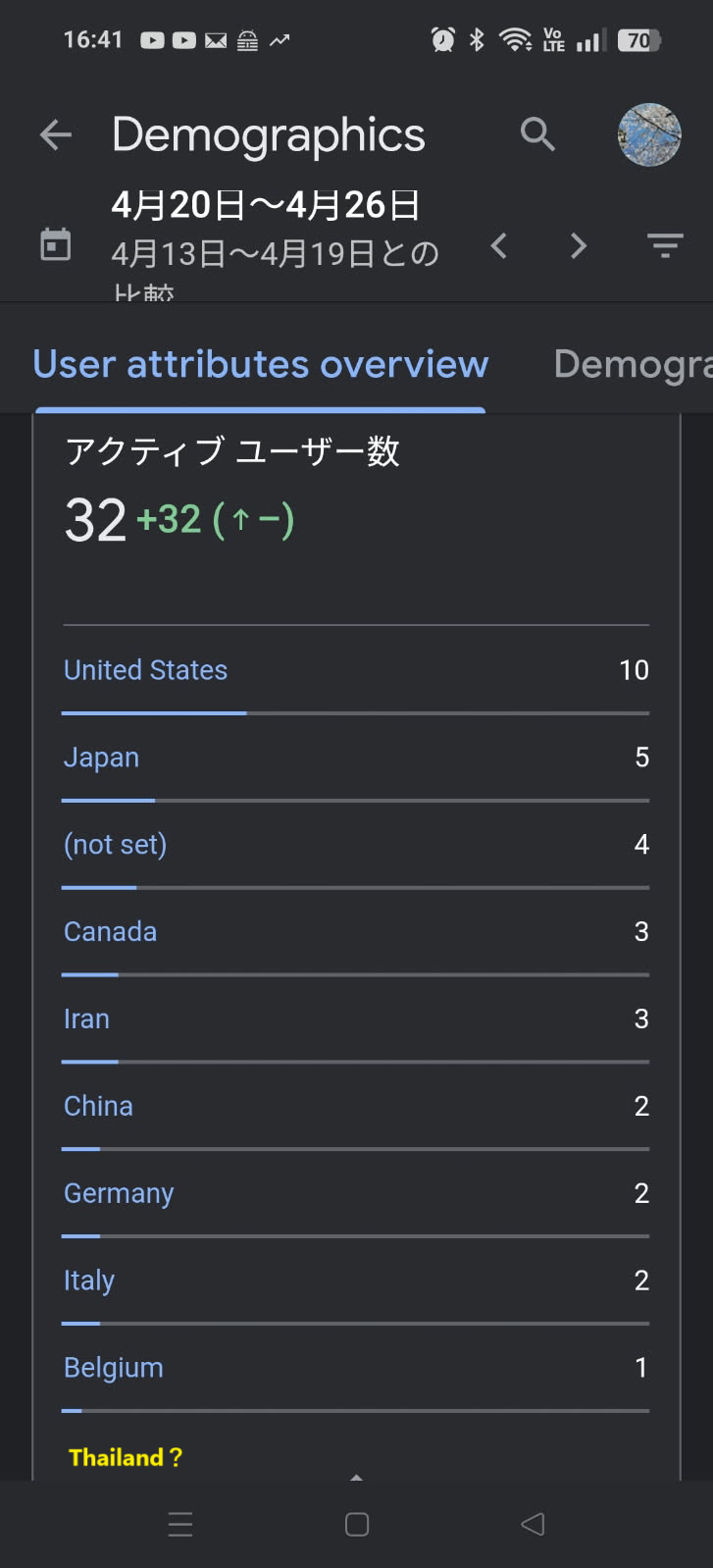Expand the list via the bottom chevron
Viewport: 713px width, 1568px height.
point(356,1477)
